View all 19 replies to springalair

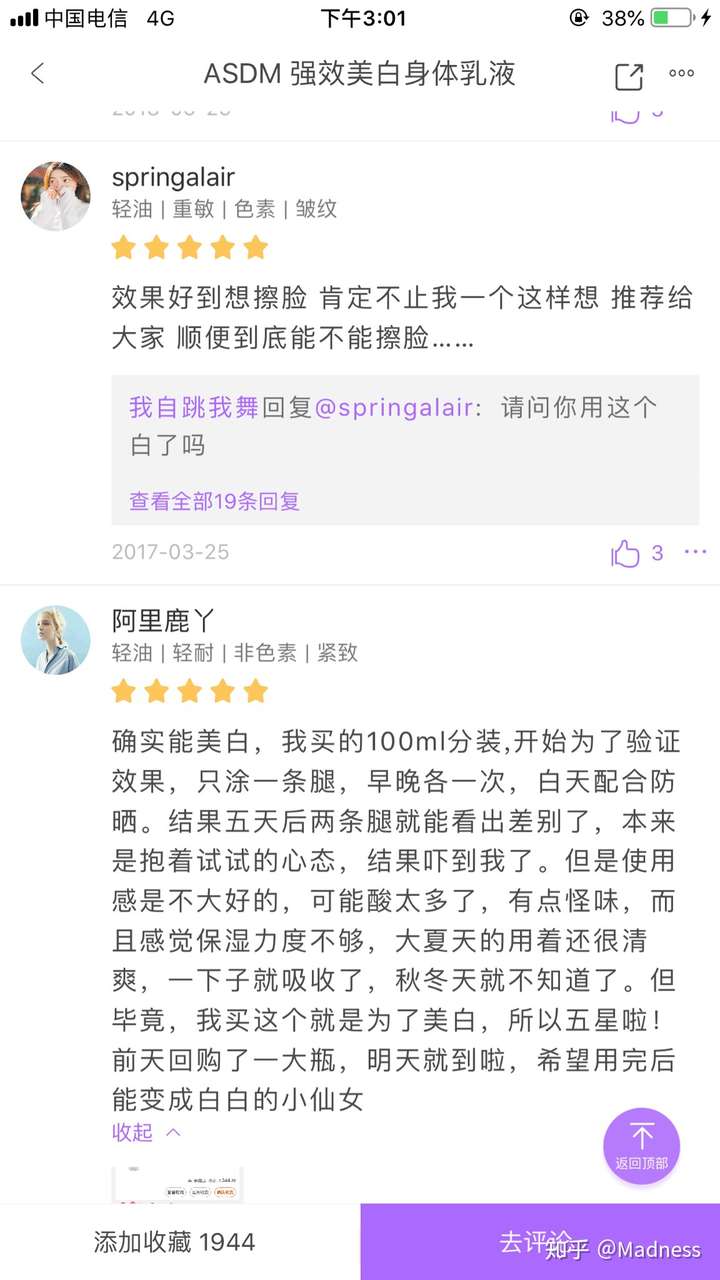pos(214,502)
